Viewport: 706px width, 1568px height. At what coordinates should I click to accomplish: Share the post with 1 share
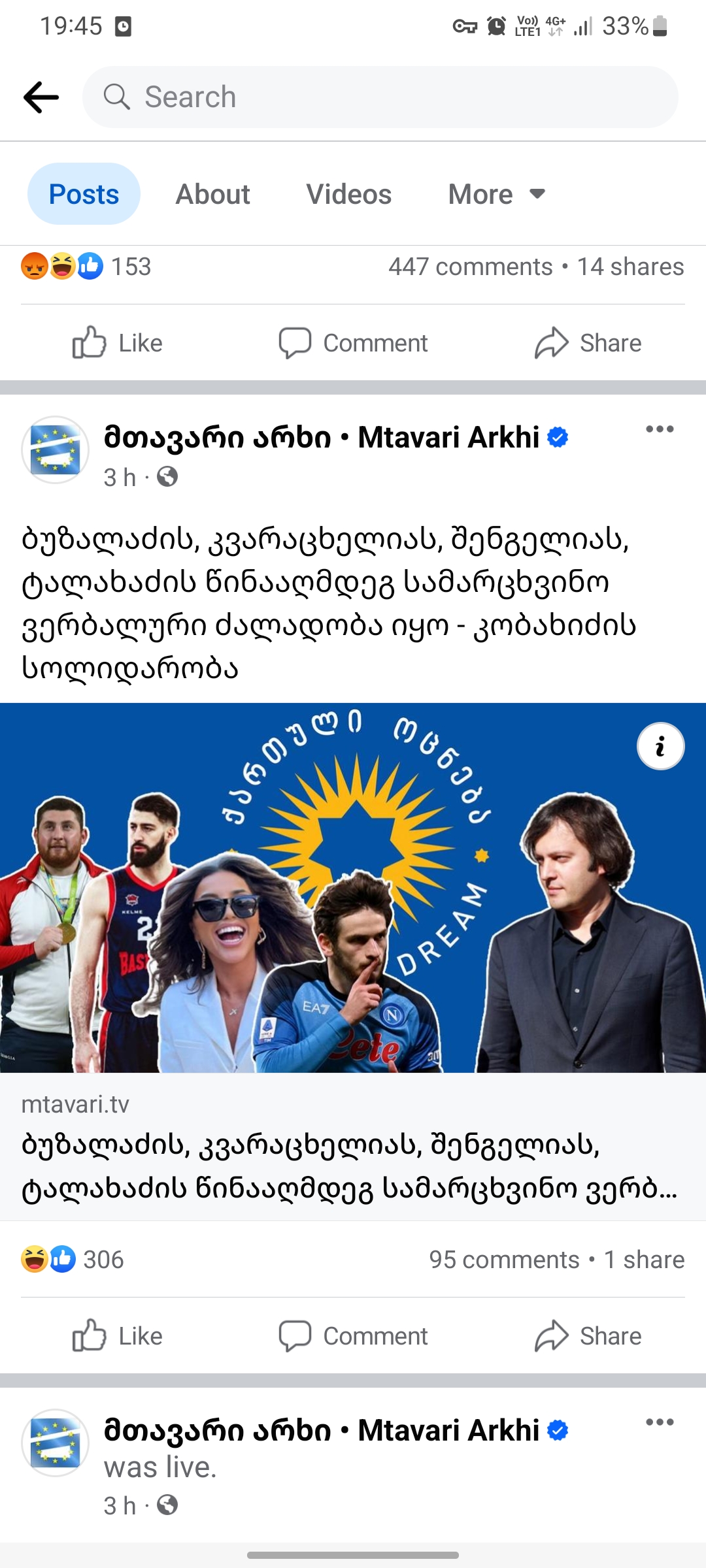click(588, 1336)
